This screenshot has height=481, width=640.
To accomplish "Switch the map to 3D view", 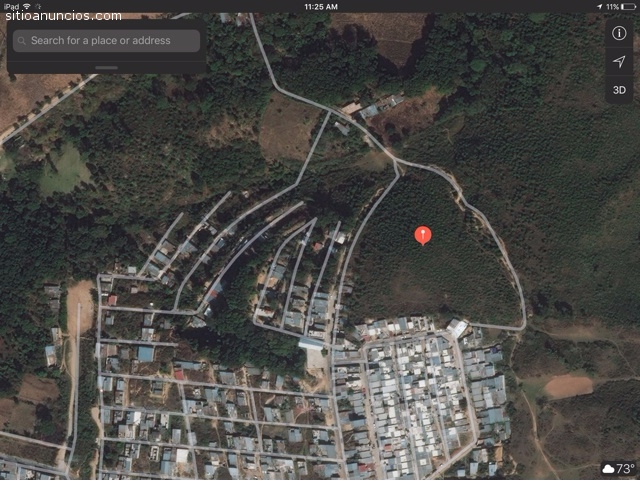I will [x=619, y=90].
